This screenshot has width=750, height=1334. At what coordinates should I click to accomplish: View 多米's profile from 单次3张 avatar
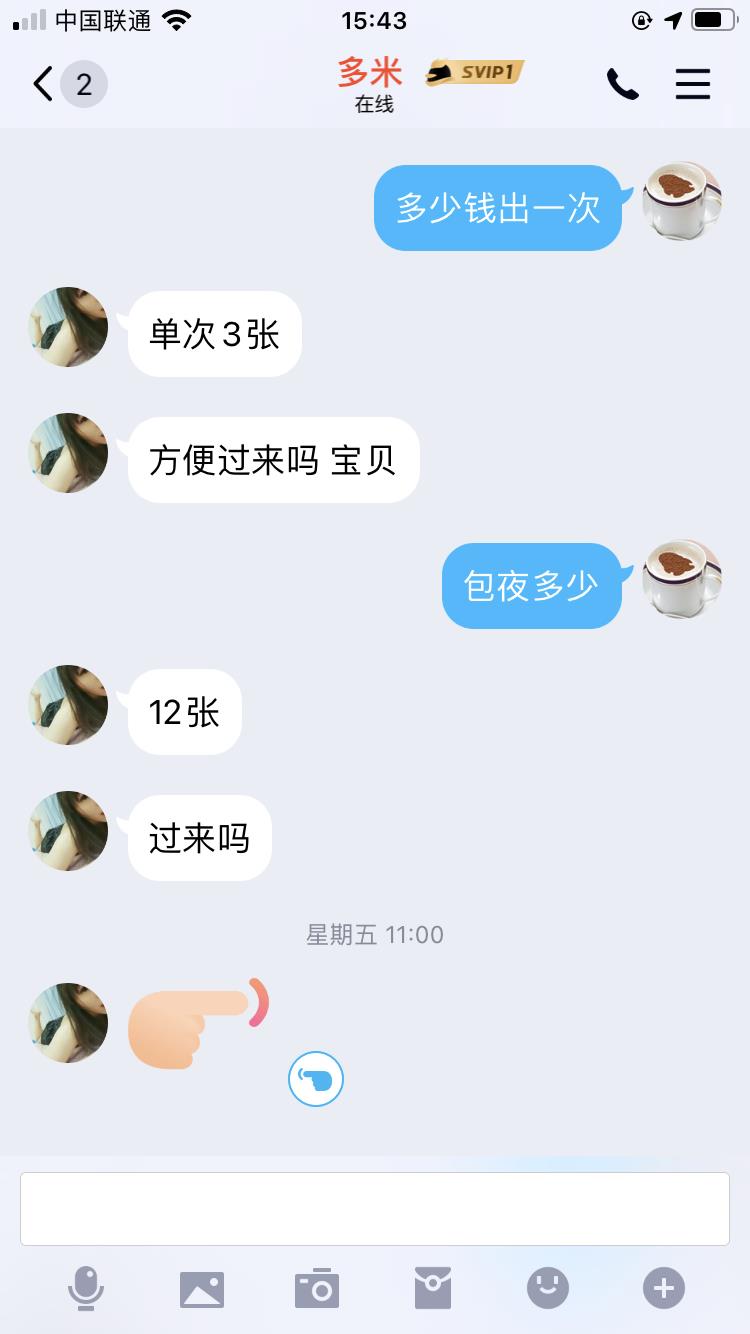click(68, 327)
